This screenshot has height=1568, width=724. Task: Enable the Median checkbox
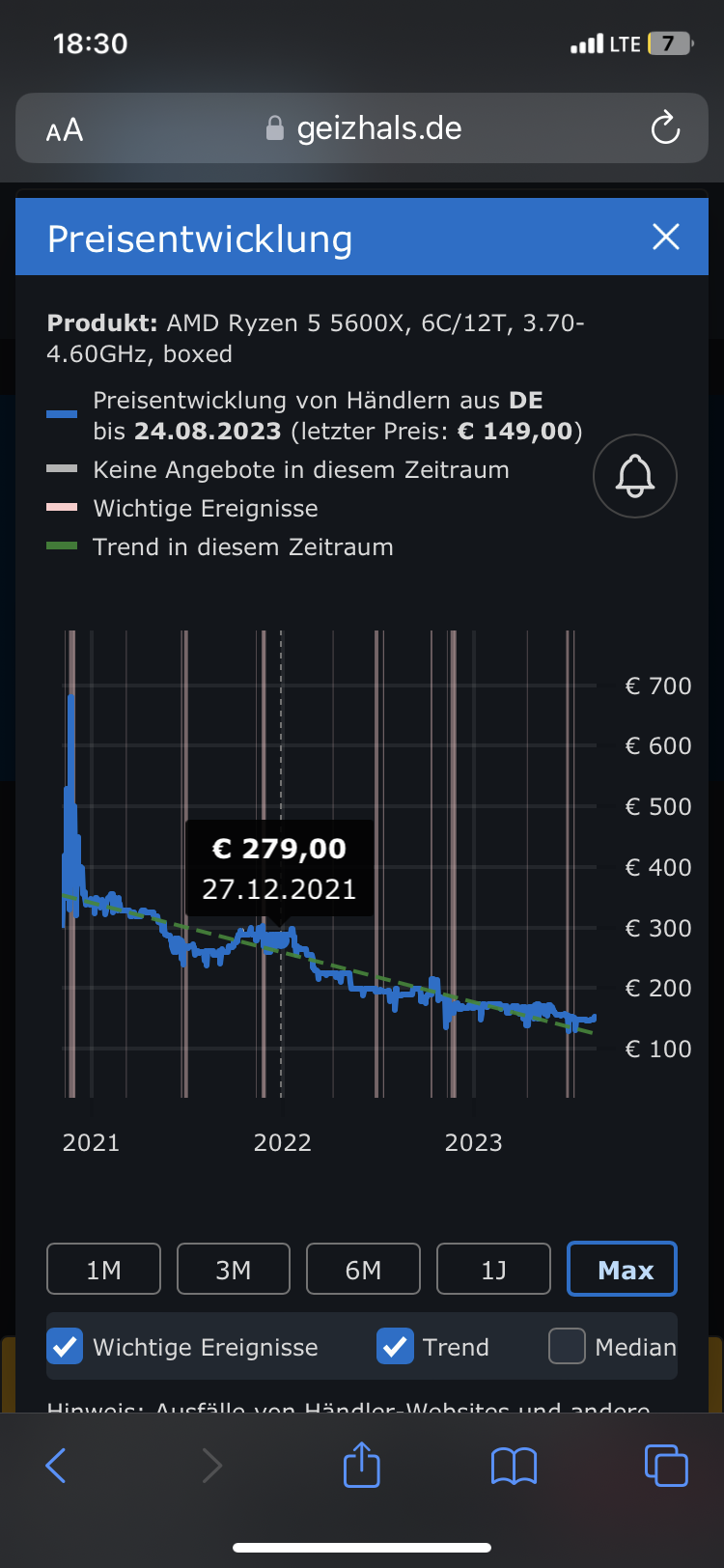(x=567, y=1346)
